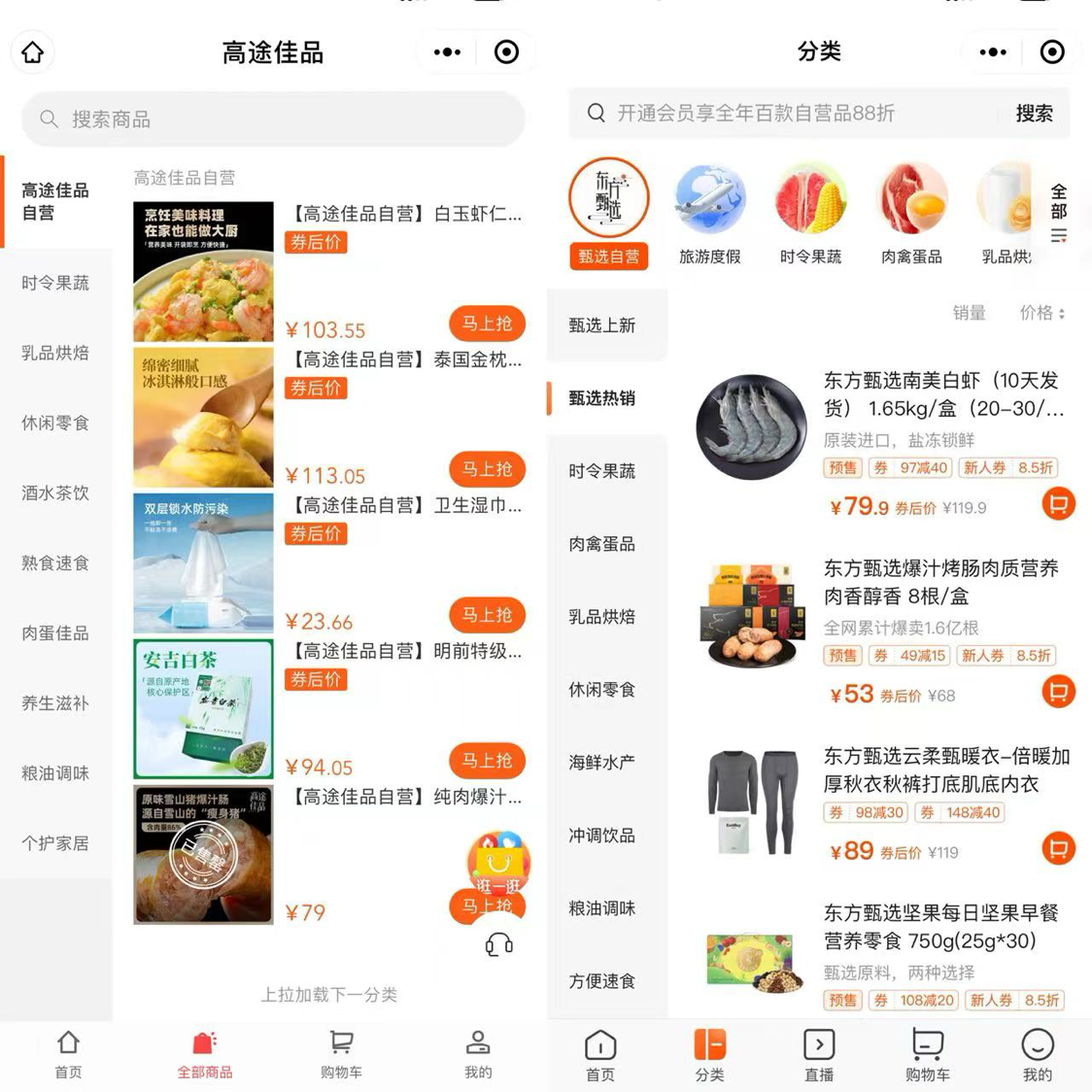The image size is (1092, 1092).
Task: Switch to the 全部商品 tab
Action: pos(204,1054)
